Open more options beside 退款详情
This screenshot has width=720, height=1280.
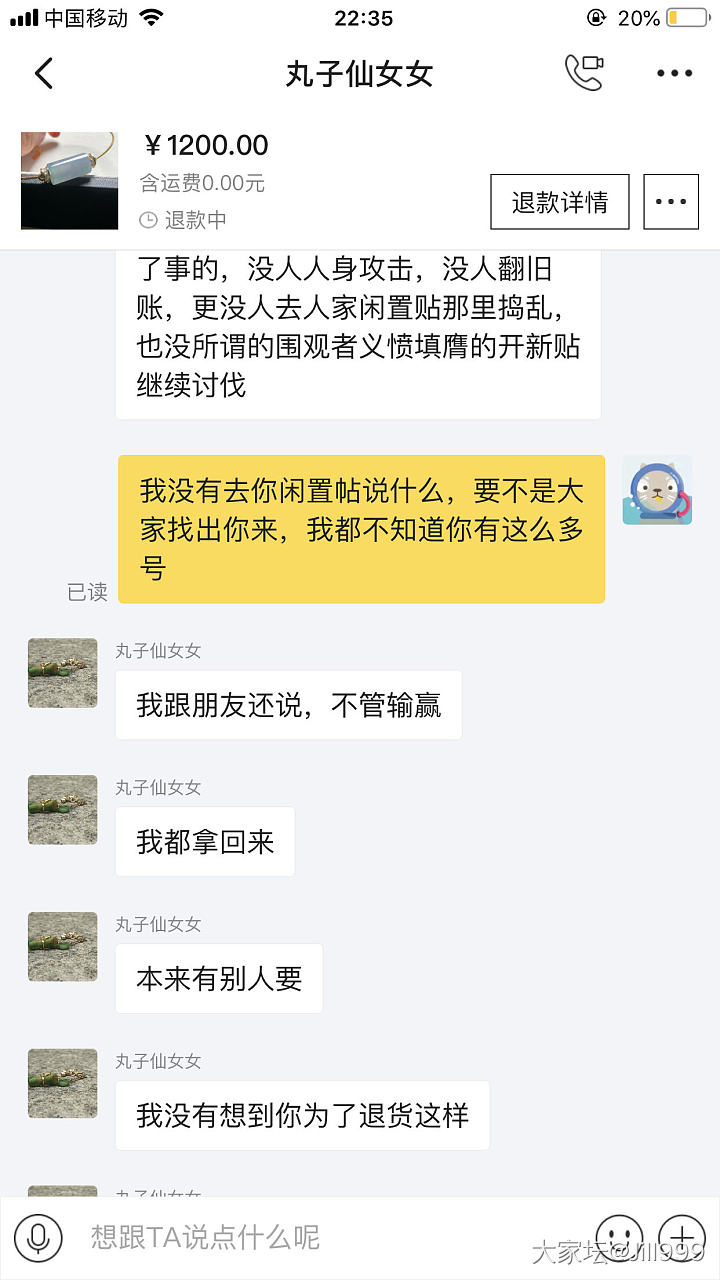tap(670, 202)
